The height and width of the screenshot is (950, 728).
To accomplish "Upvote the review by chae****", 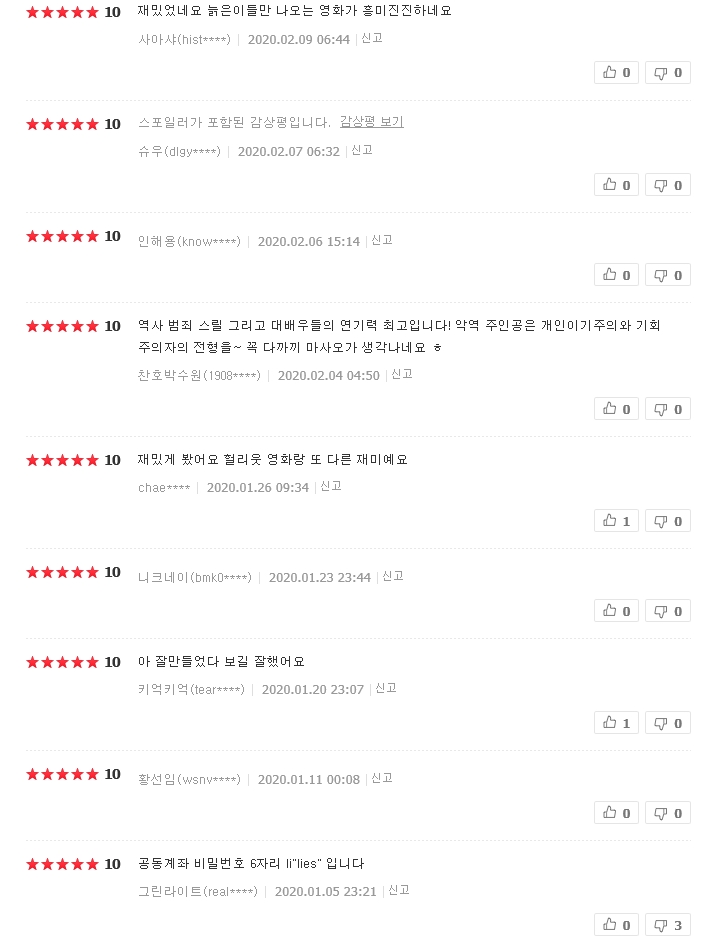I will [616, 521].
